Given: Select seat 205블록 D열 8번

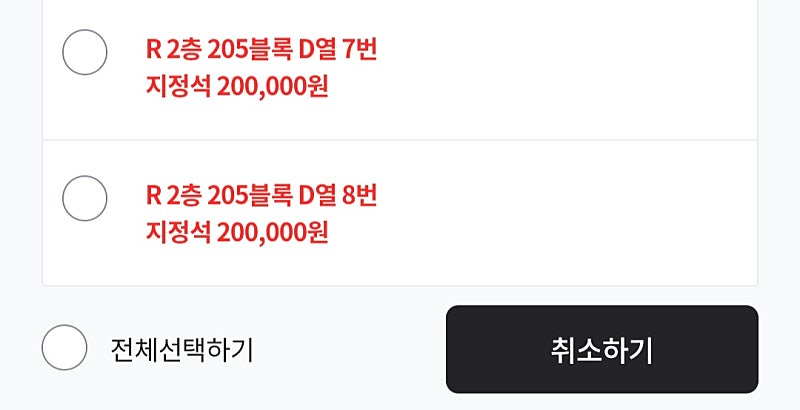Looking at the screenshot, I should (x=85, y=198).
